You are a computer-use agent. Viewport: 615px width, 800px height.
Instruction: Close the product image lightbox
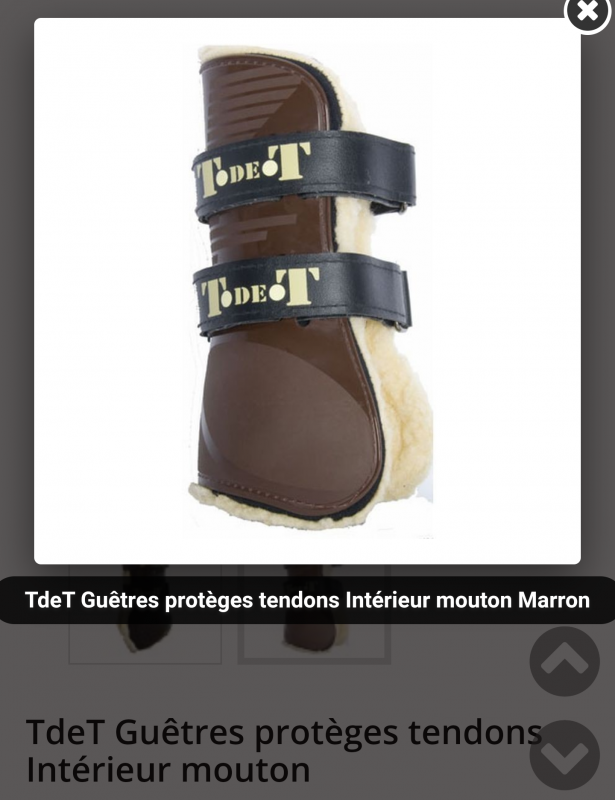(x=587, y=14)
